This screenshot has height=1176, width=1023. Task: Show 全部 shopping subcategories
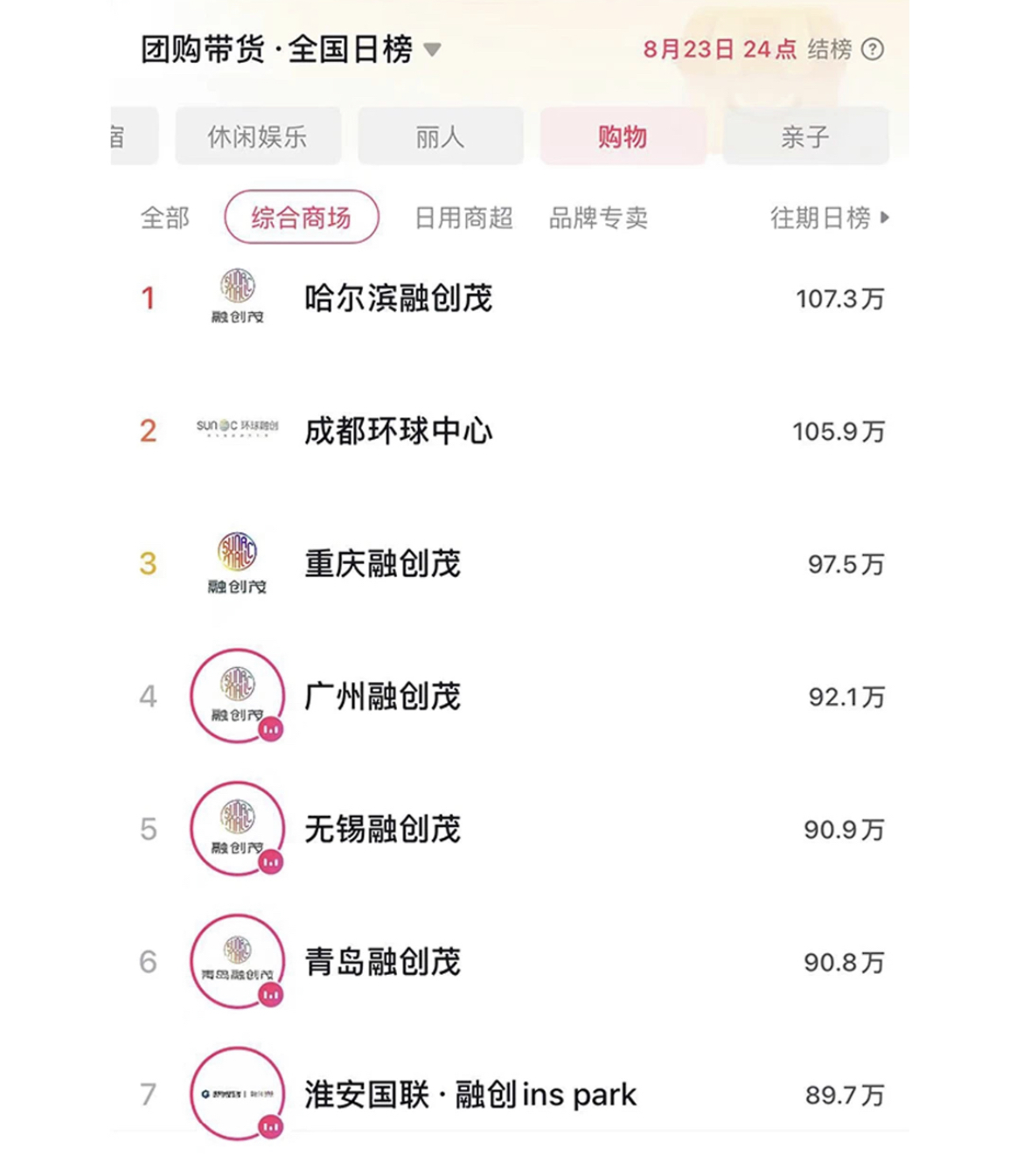click(x=165, y=218)
